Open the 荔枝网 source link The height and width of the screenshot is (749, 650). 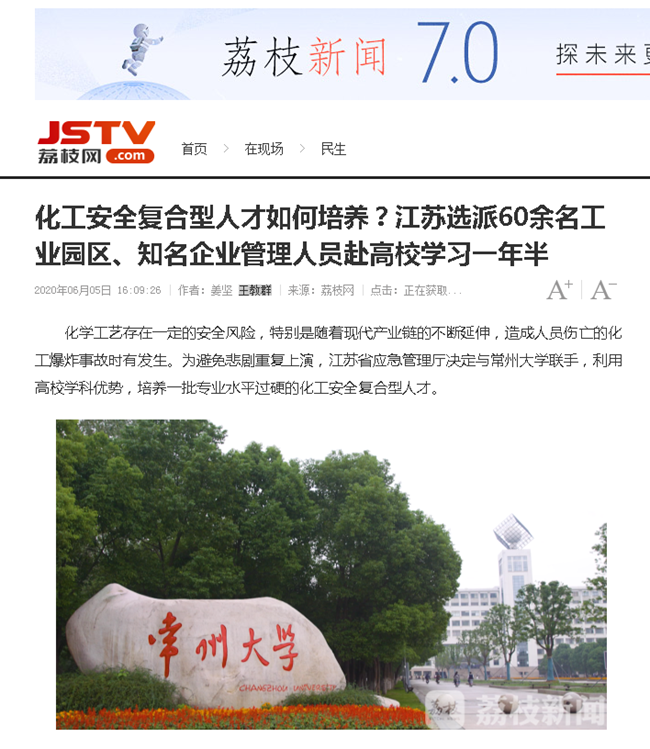pyautogui.click(x=337, y=291)
